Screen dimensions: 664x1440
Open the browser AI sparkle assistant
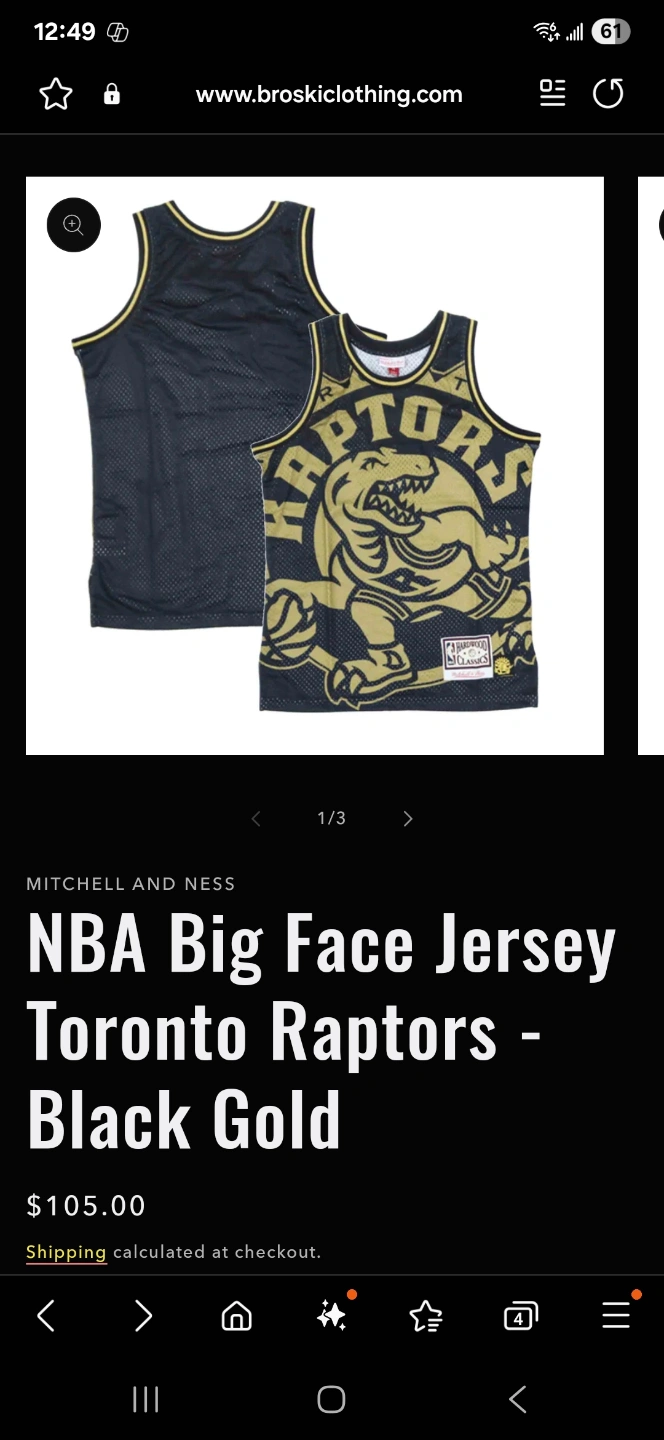[x=332, y=1316]
